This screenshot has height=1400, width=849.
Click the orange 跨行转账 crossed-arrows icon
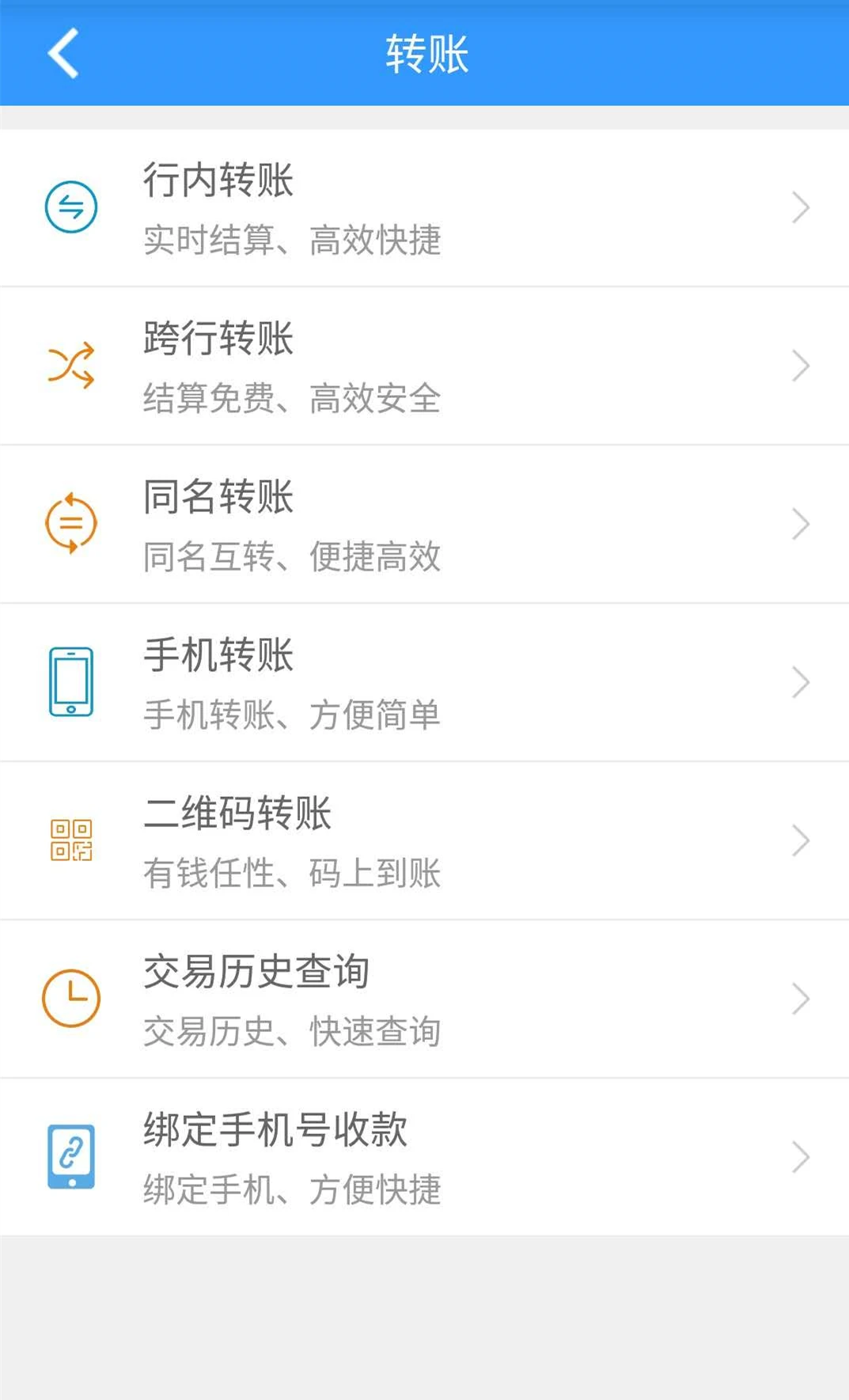(70, 365)
